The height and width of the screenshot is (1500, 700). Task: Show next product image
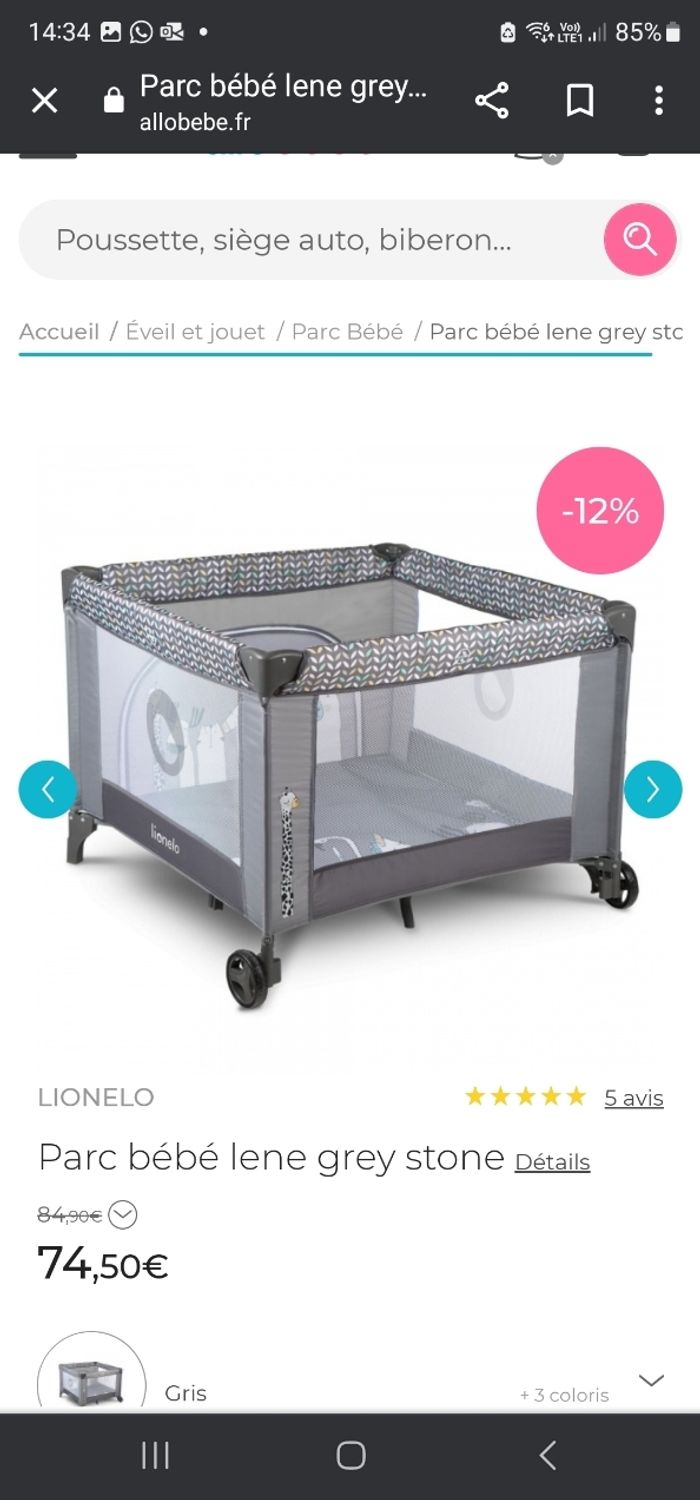[653, 789]
